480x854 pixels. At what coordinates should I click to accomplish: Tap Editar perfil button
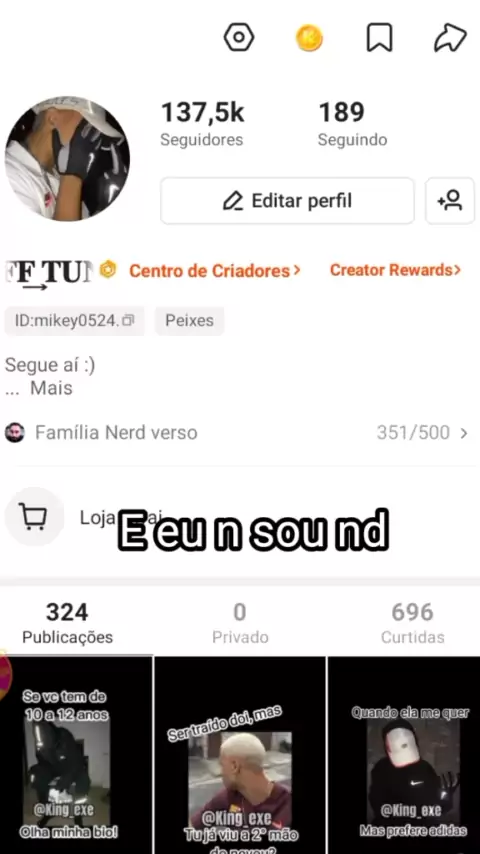[x=287, y=201]
